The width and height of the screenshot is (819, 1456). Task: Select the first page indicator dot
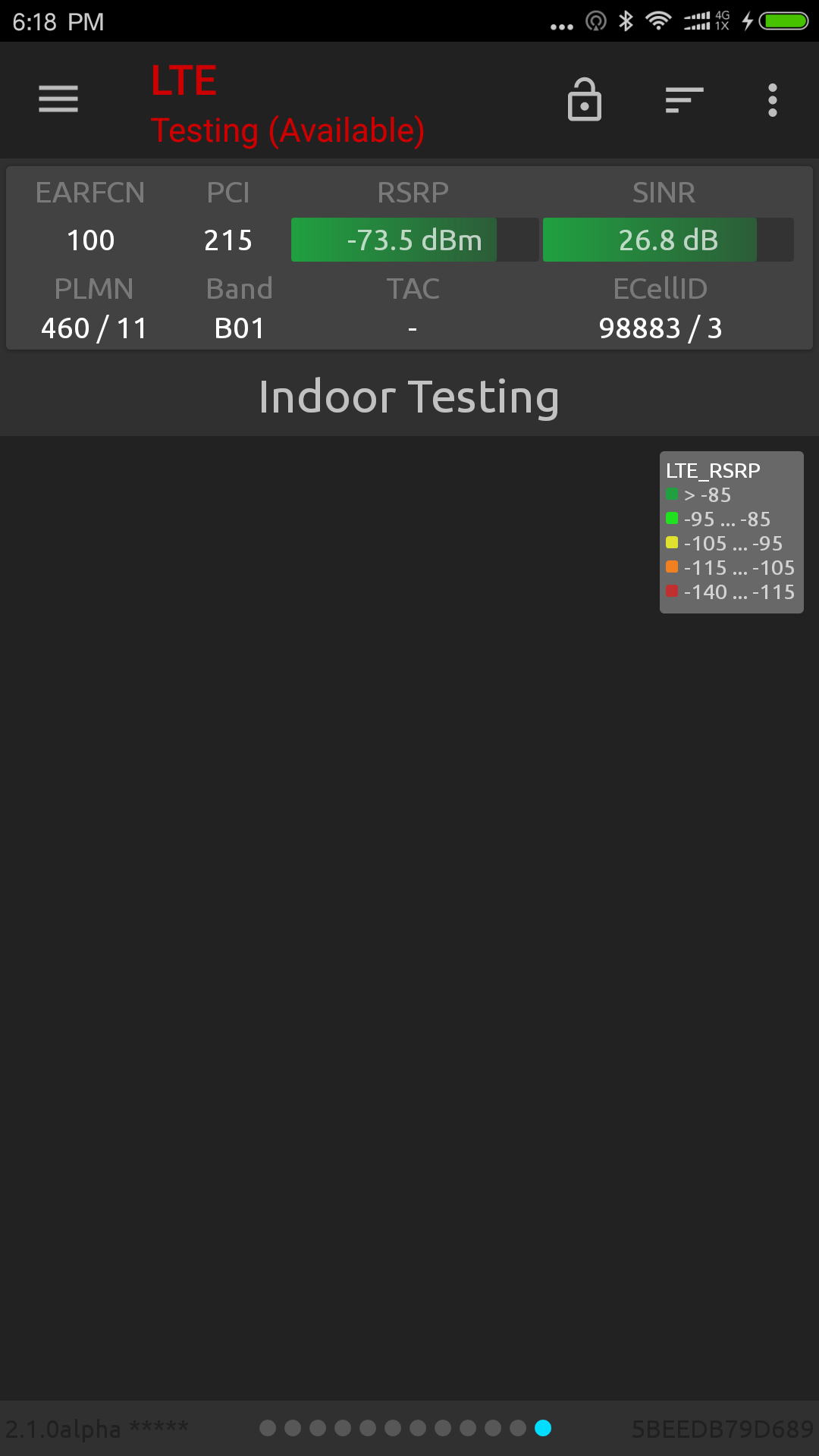(x=268, y=1428)
